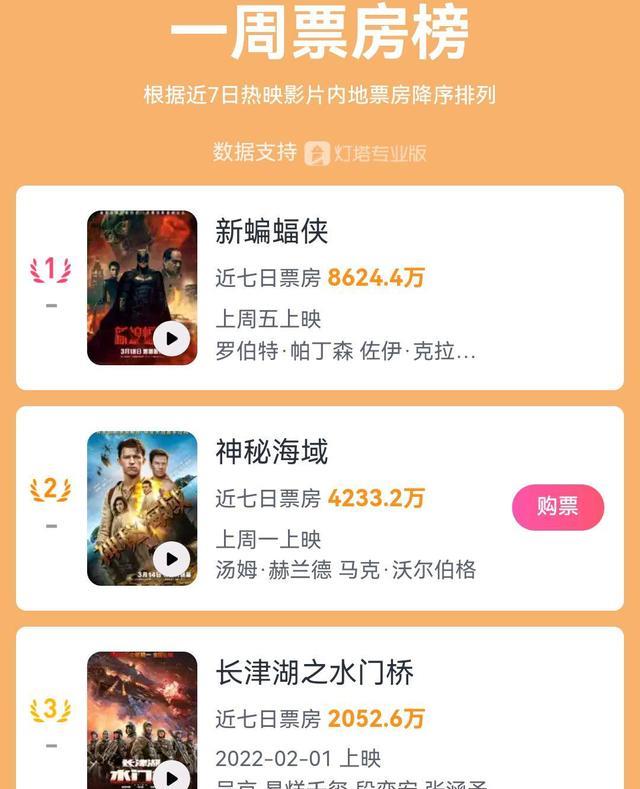The height and width of the screenshot is (789, 640).
Task: Tap 购票 to buy 神秘海域 tickets
Action: tap(558, 507)
